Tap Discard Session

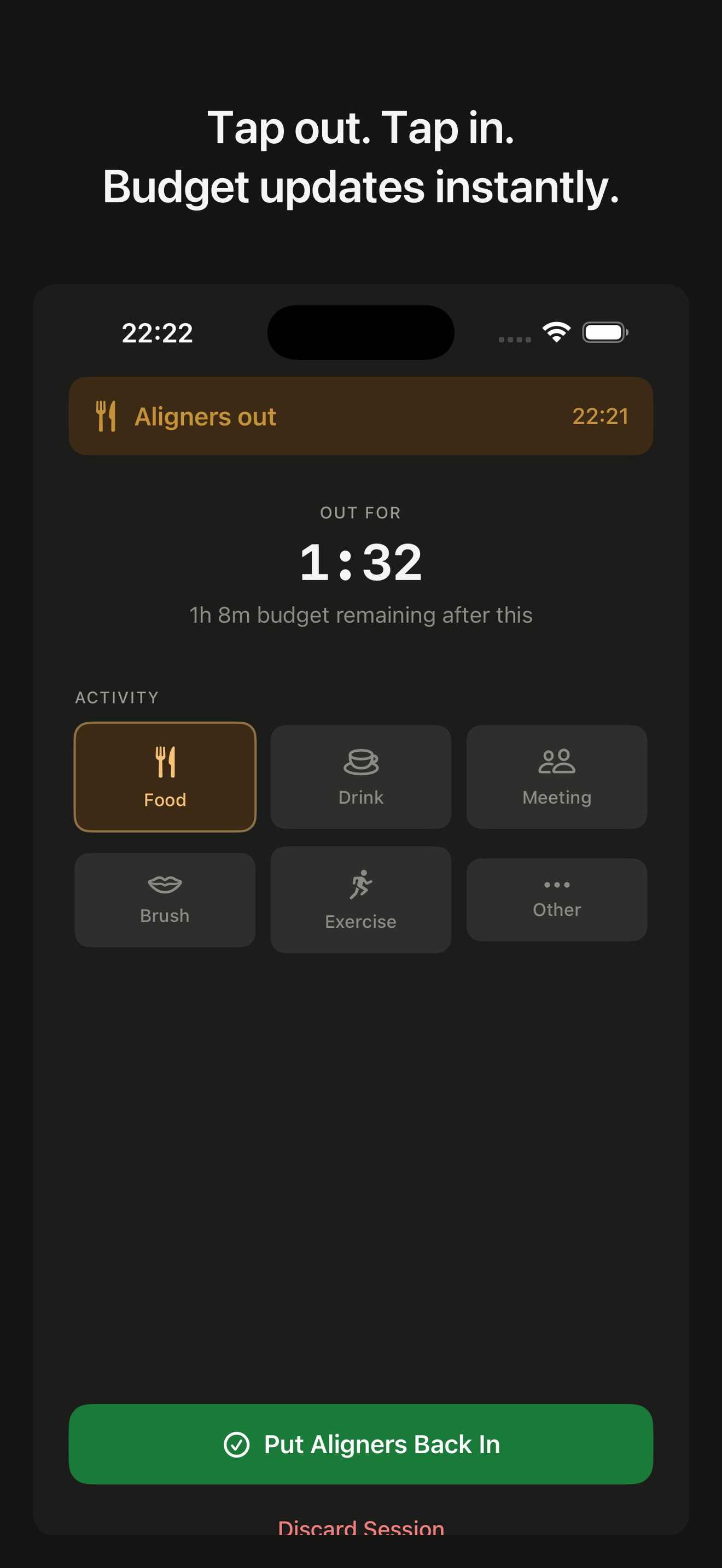click(x=360, y=1530)
